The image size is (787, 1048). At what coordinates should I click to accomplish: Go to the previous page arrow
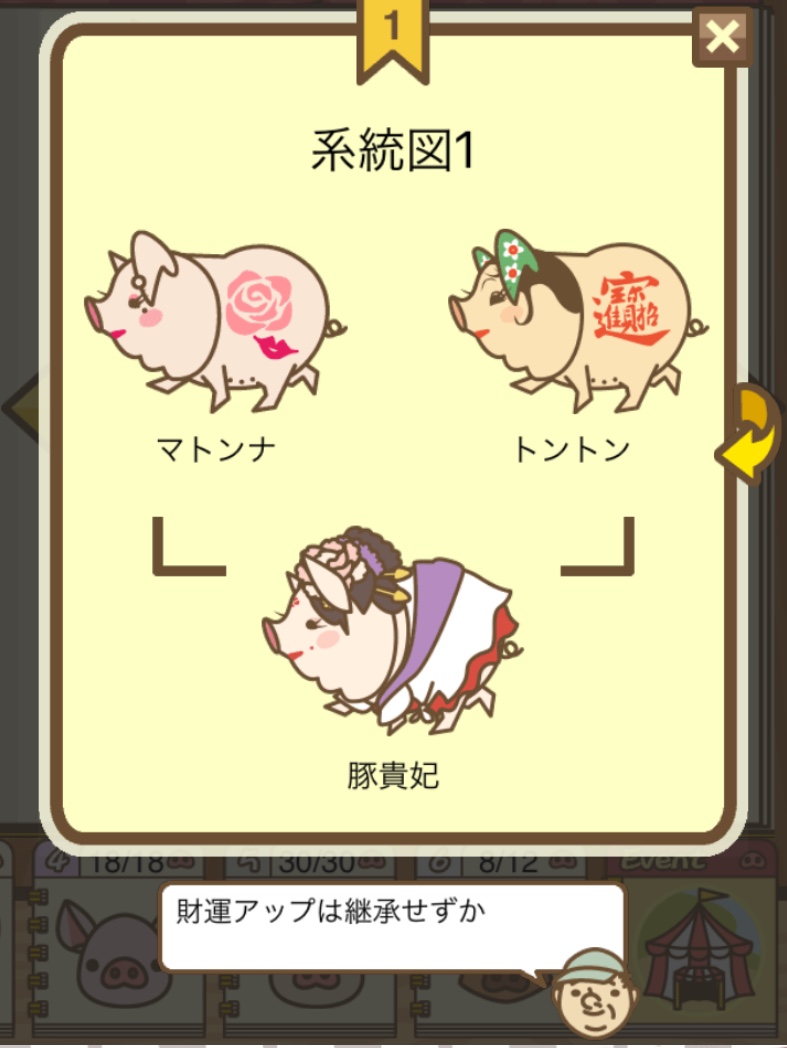click(x=18, y=407)
